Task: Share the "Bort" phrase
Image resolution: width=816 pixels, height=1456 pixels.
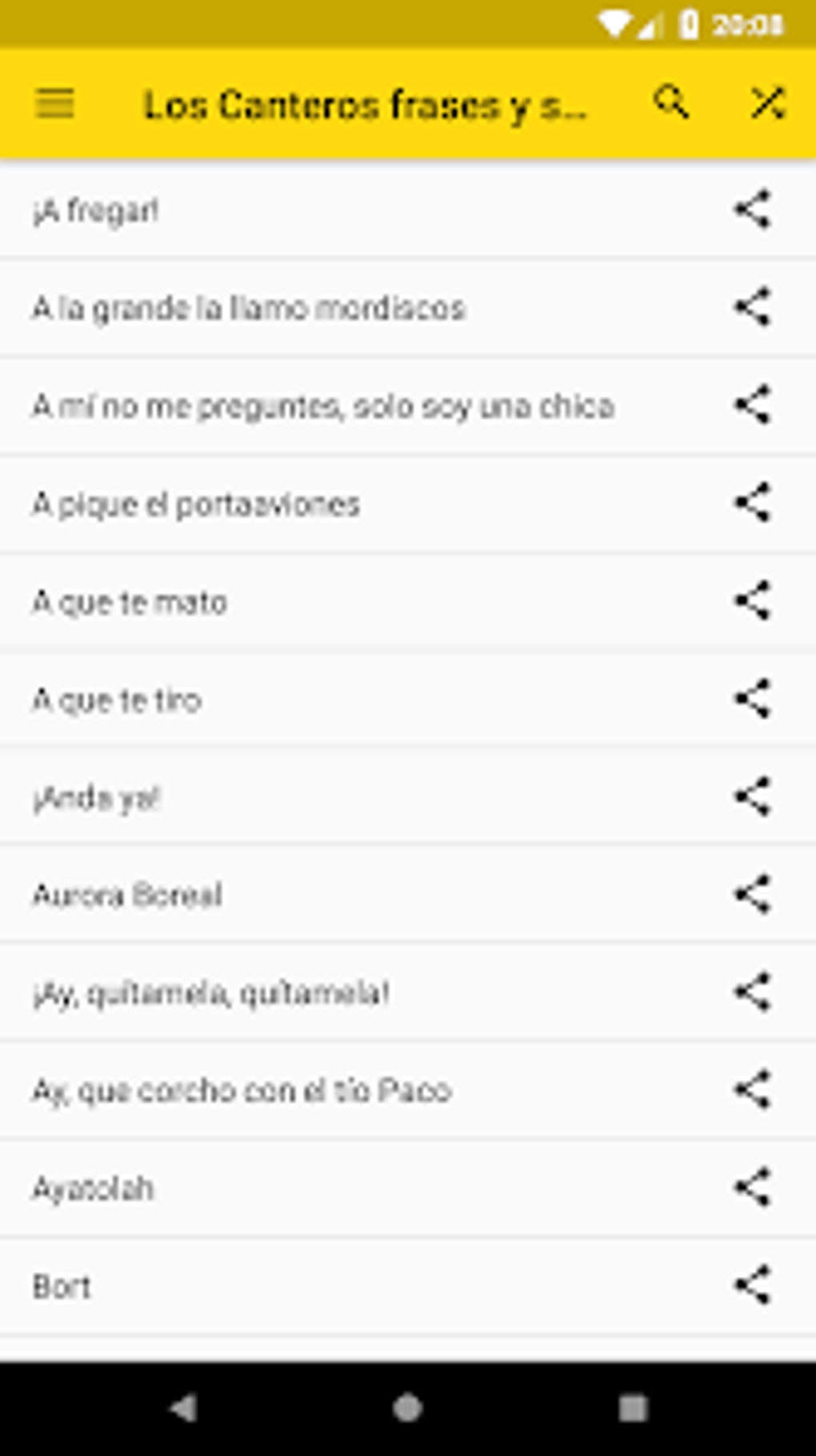Action: 752,1286
